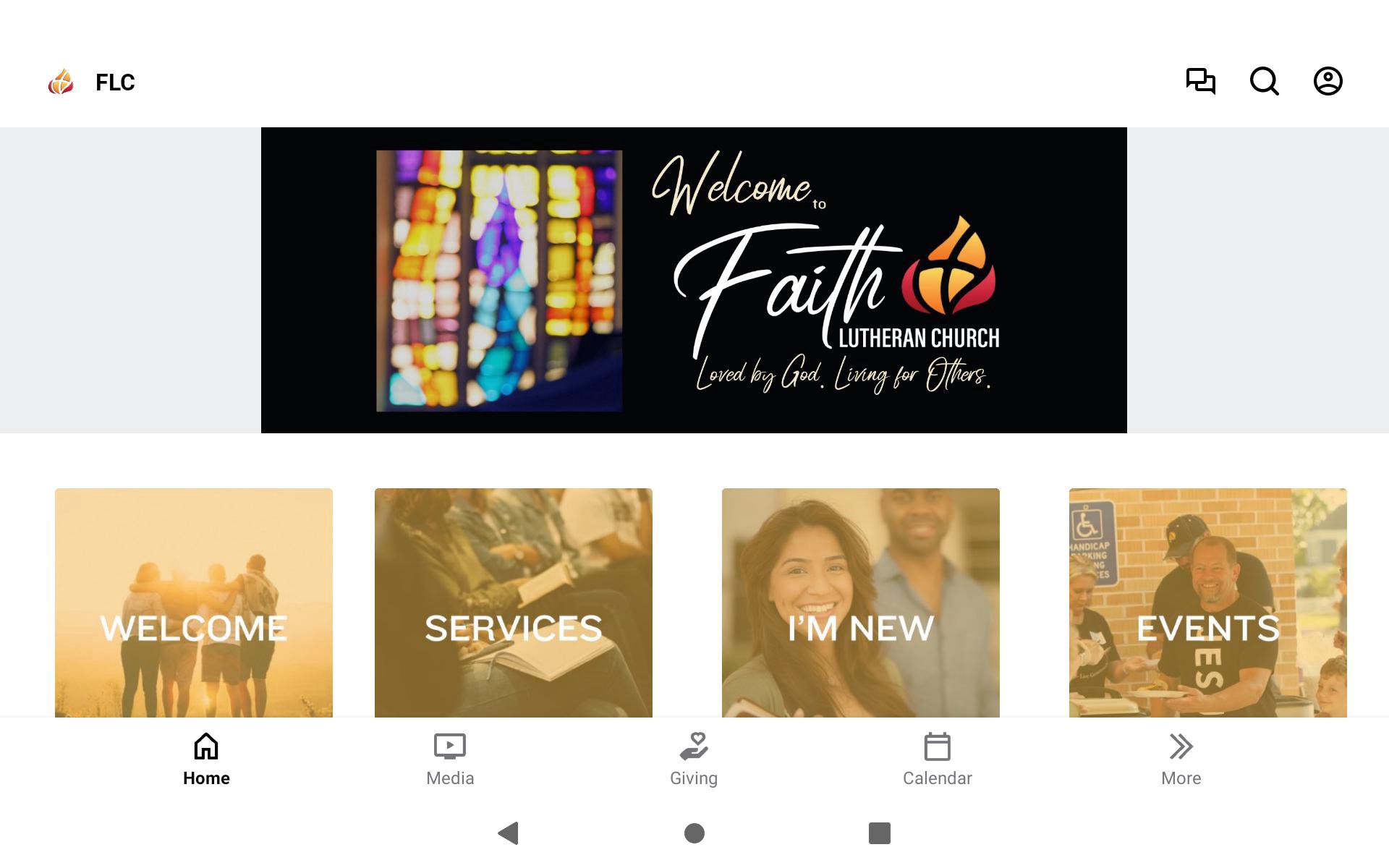
Task: Tap the Welcome to Faith banner
Action: coord(694,280)
